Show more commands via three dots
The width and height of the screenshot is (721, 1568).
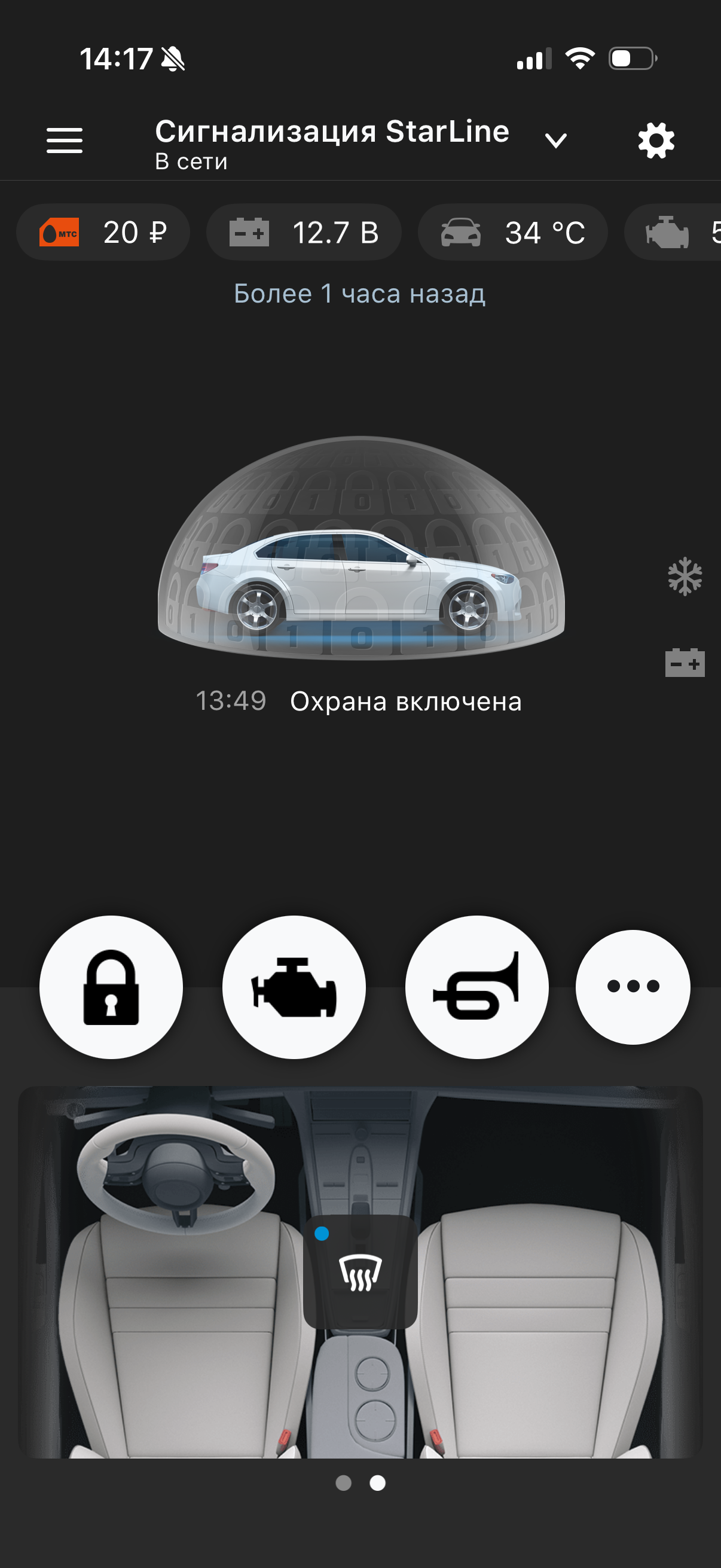pyautogui.click(x=633, y=987)
